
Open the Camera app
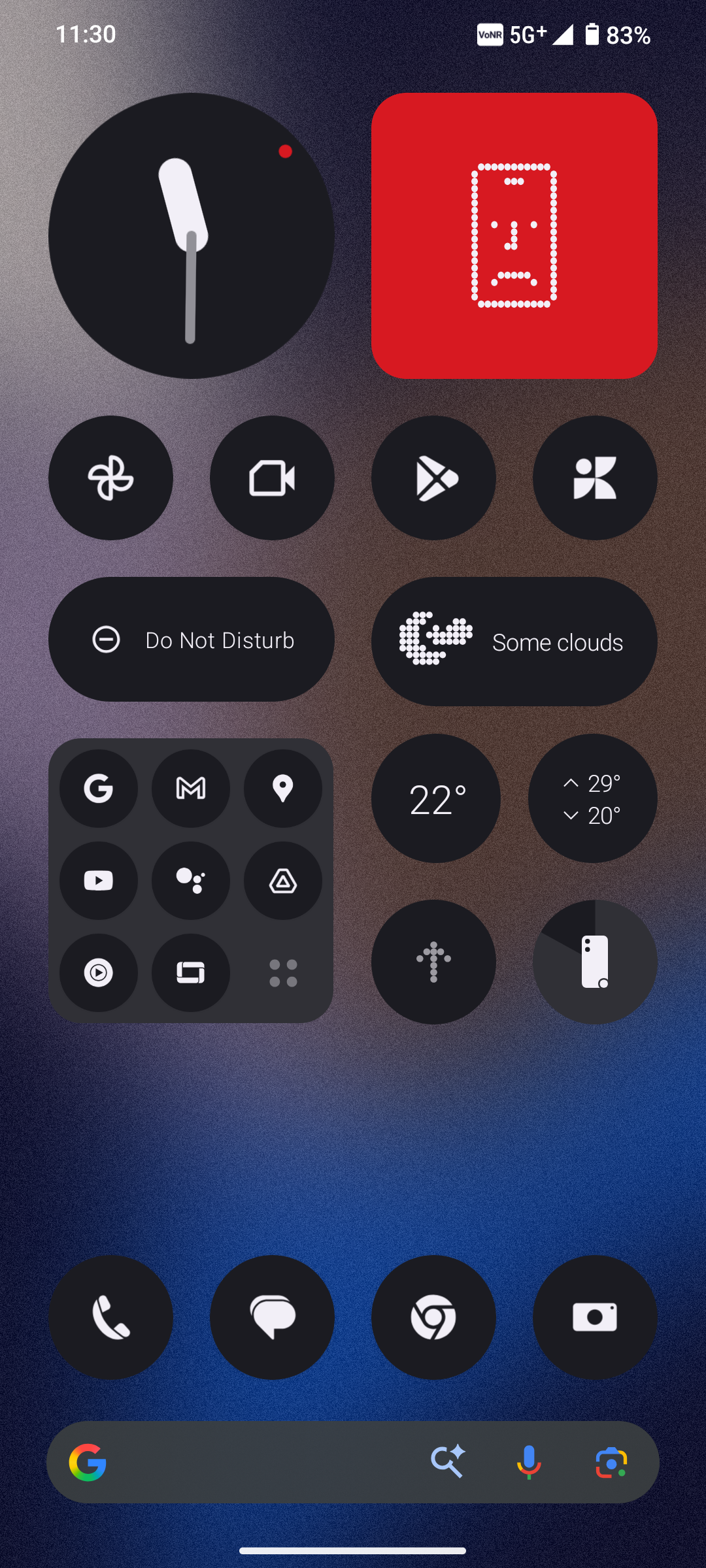pyautogui.click(x=595, y=1317)
